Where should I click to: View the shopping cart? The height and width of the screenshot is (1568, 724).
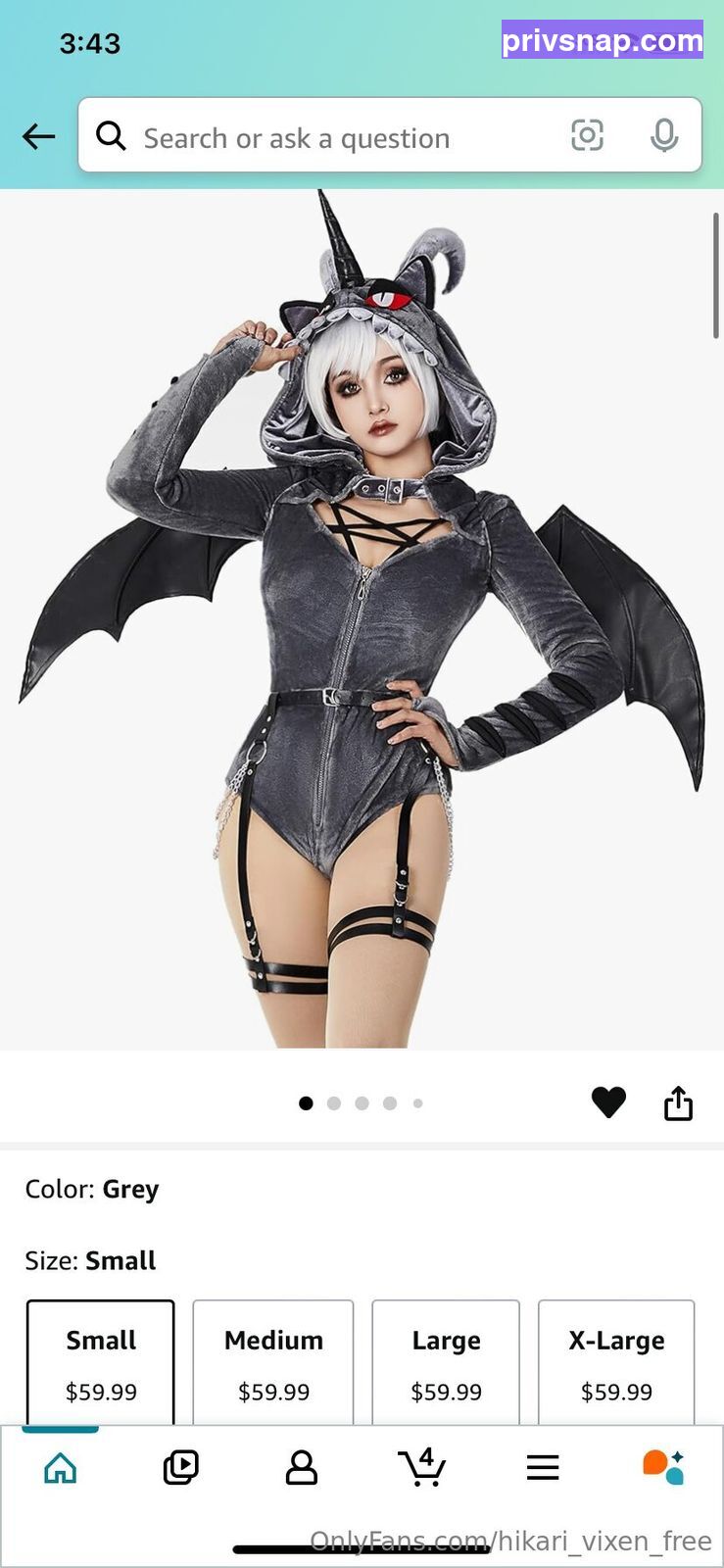pos(422,1467)
